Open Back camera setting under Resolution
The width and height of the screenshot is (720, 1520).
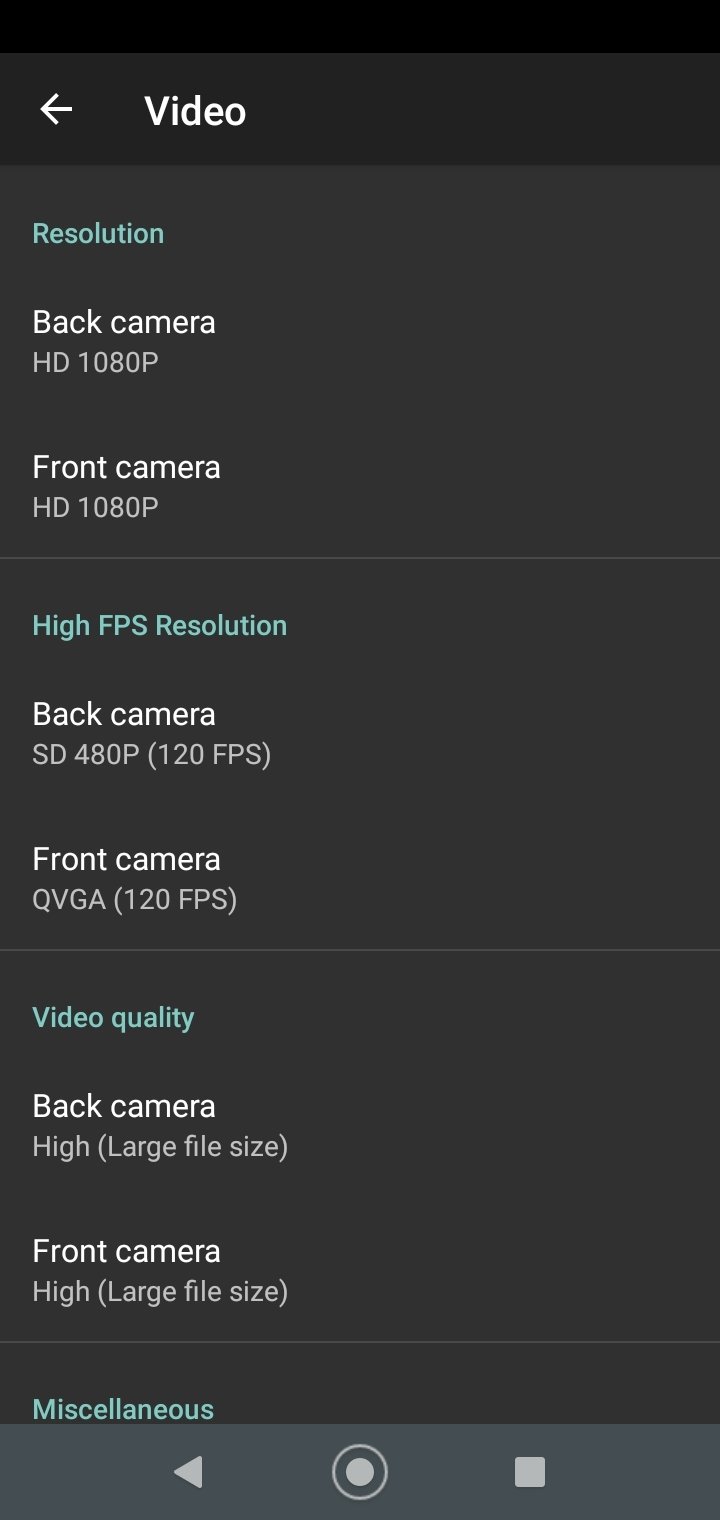pyautogui.click(x=360, y=341)
